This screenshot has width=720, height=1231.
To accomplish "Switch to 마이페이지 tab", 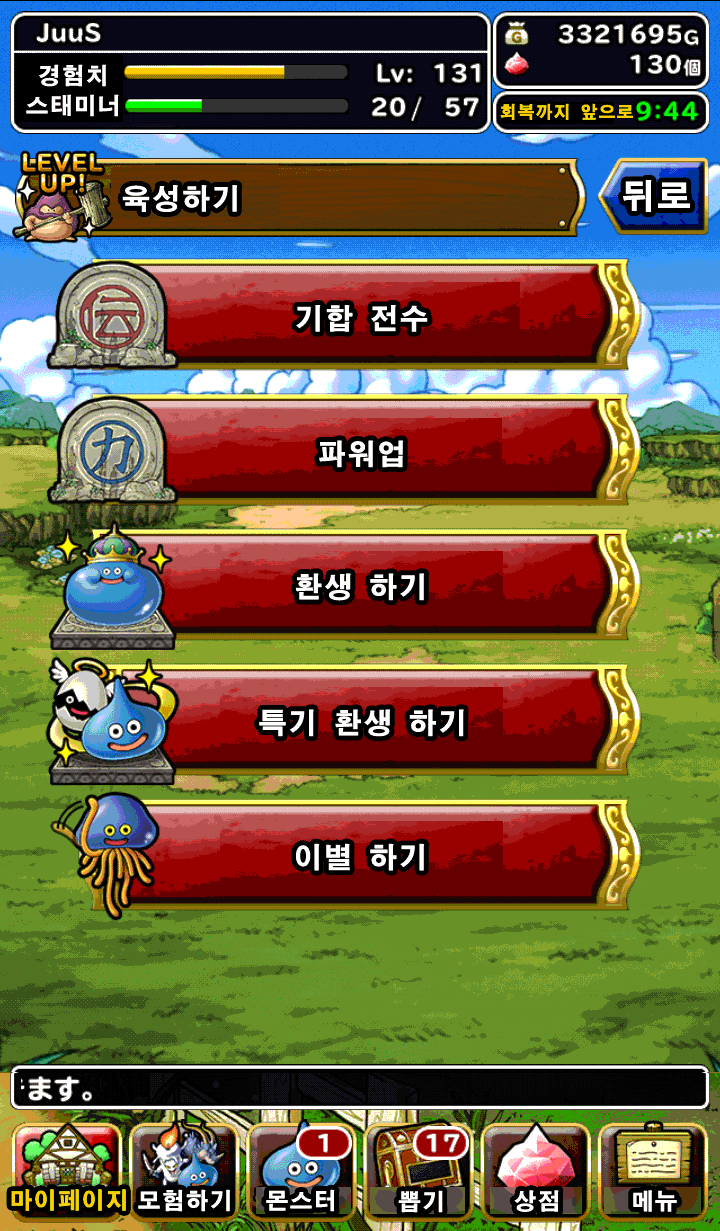I will pos(67,1168).
